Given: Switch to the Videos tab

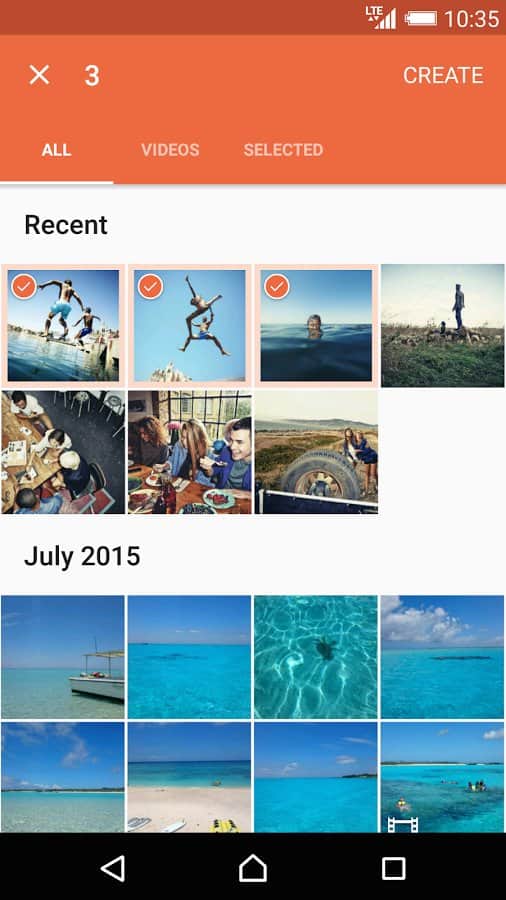Looking at the screenshot, I should click(x=170, y=150).
